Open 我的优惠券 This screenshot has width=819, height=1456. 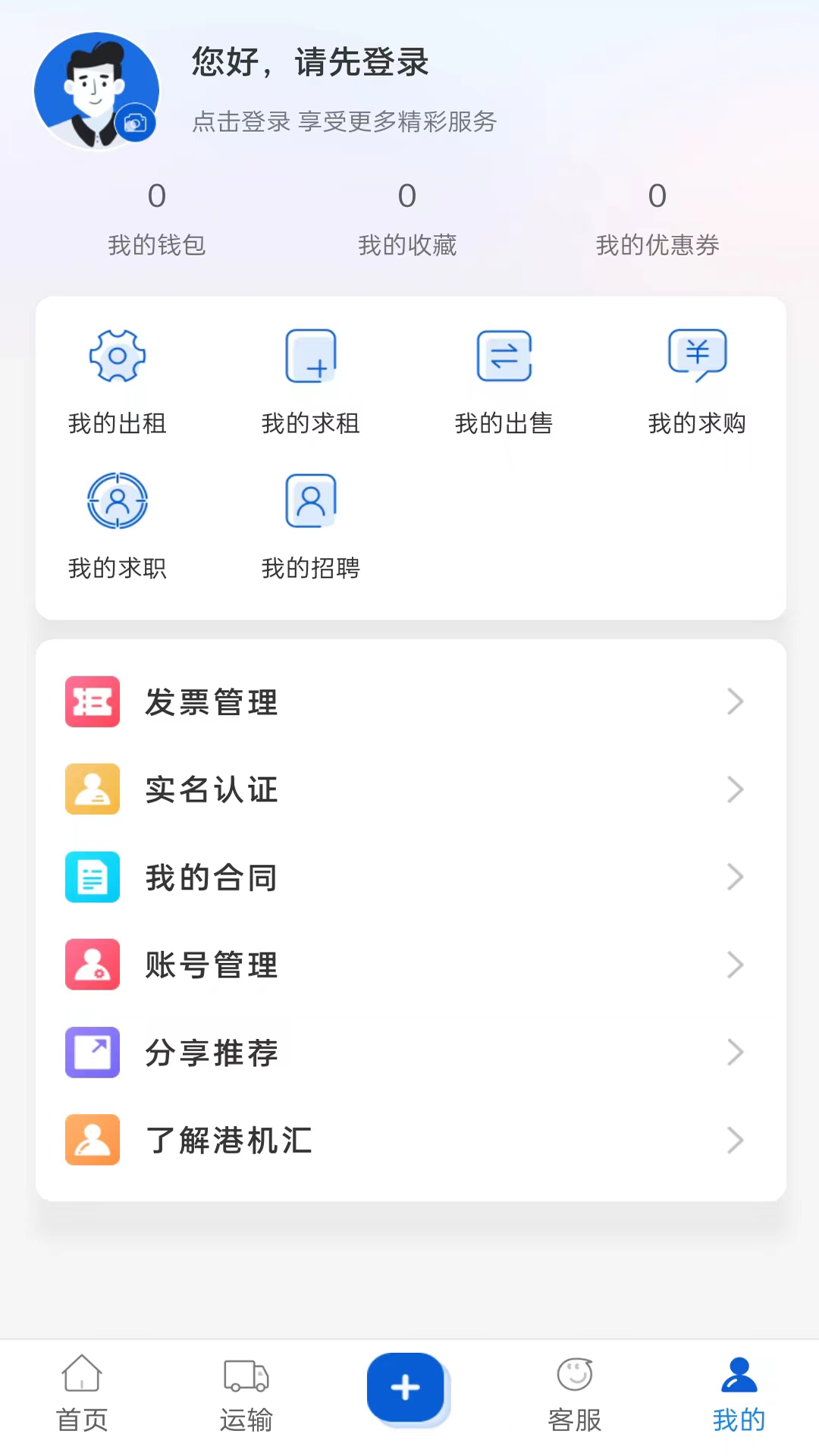[657, 219]
